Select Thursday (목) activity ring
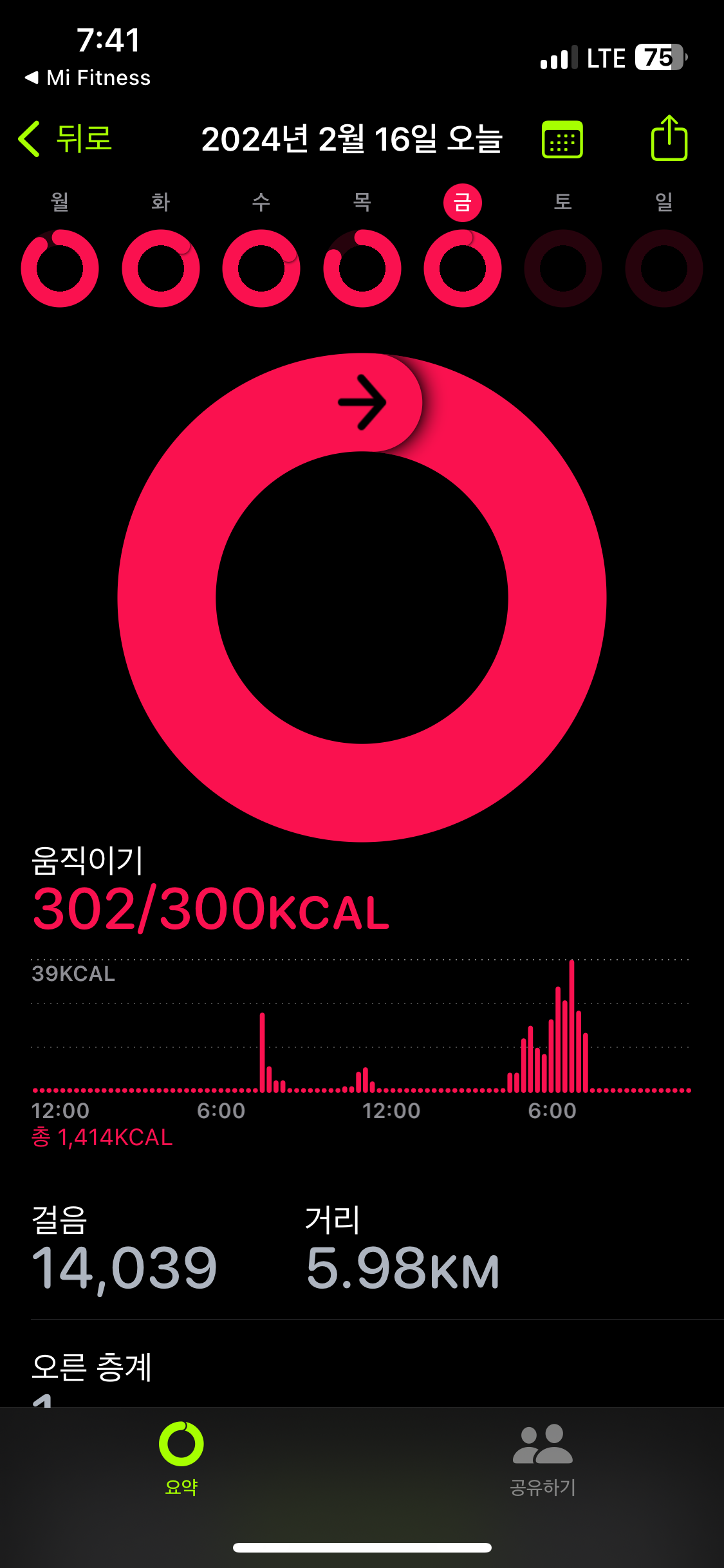Screen dimensions: 724x1568 coord(362,268)
